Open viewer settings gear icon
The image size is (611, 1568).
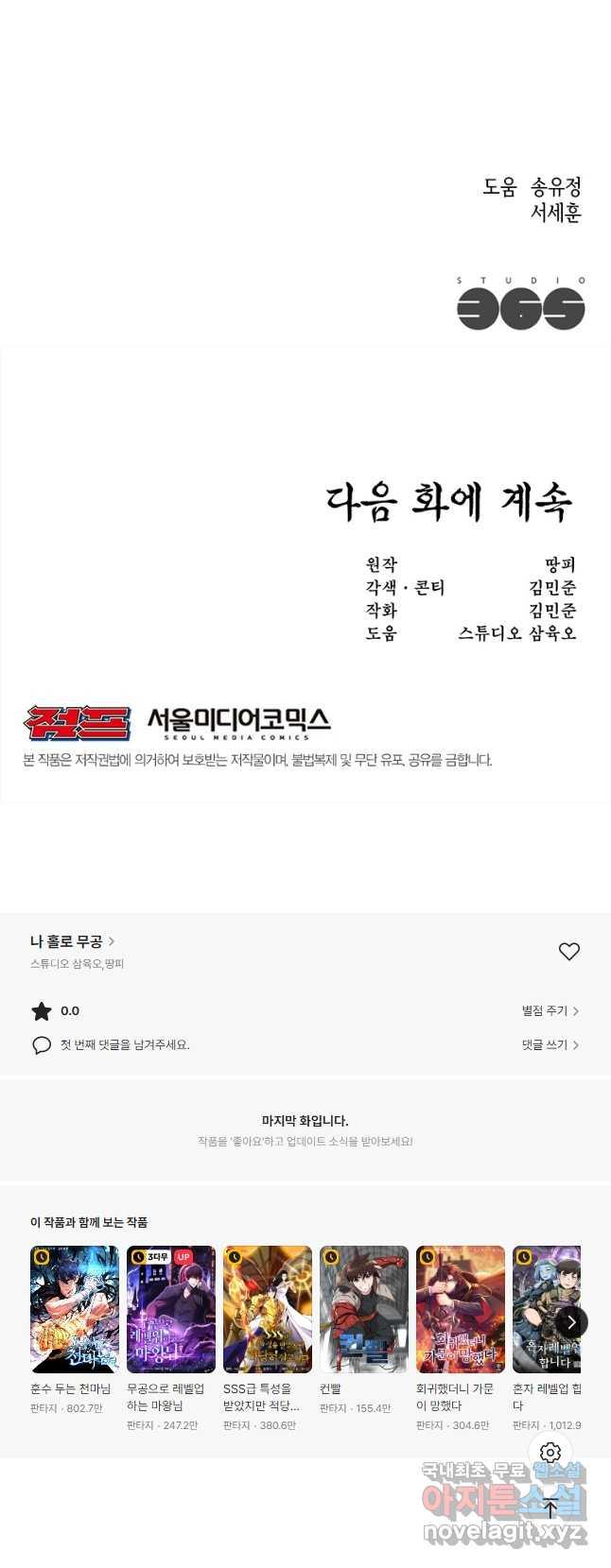[x=550, y=1453]
